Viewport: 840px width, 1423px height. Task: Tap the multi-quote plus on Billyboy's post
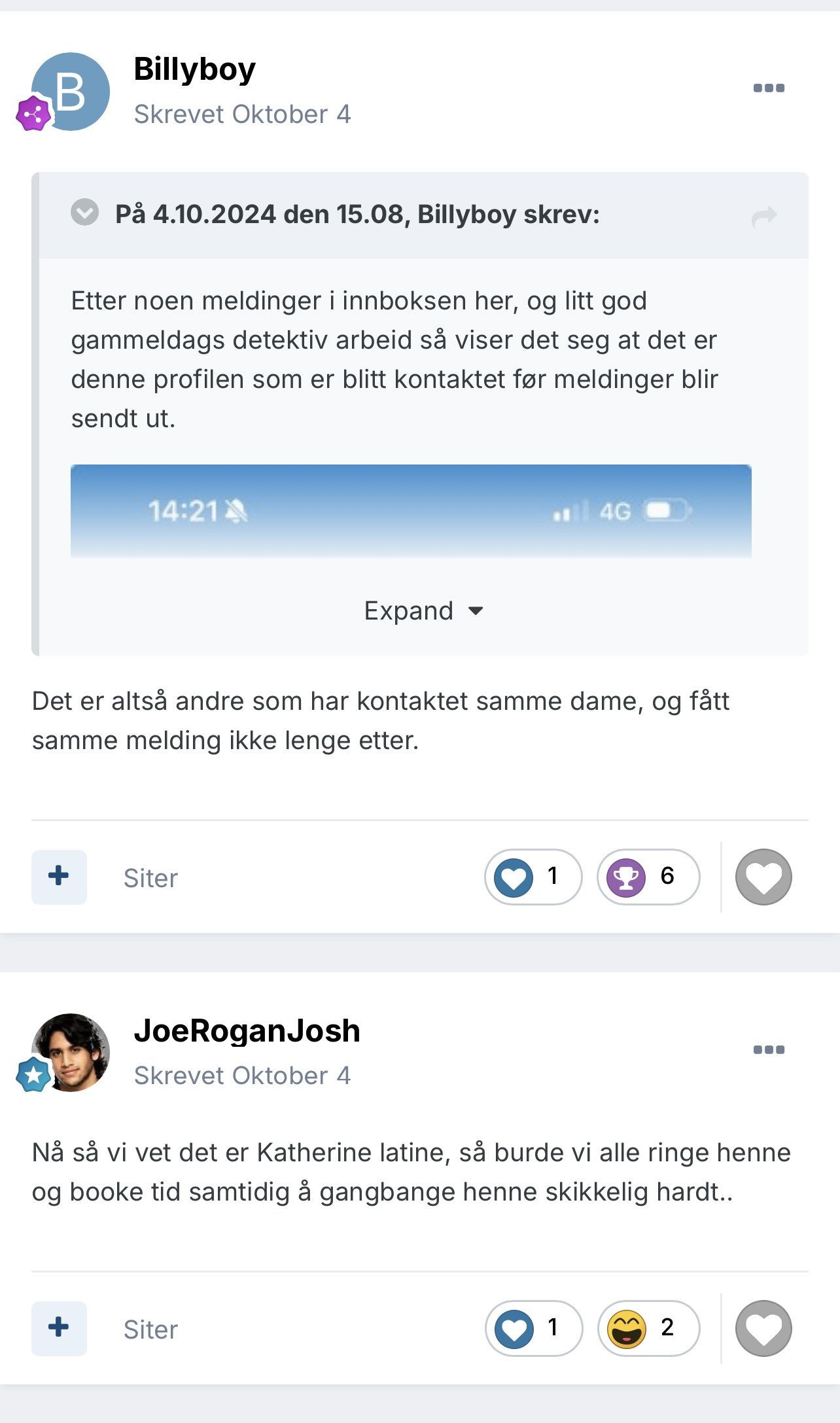tap(59, 877)
